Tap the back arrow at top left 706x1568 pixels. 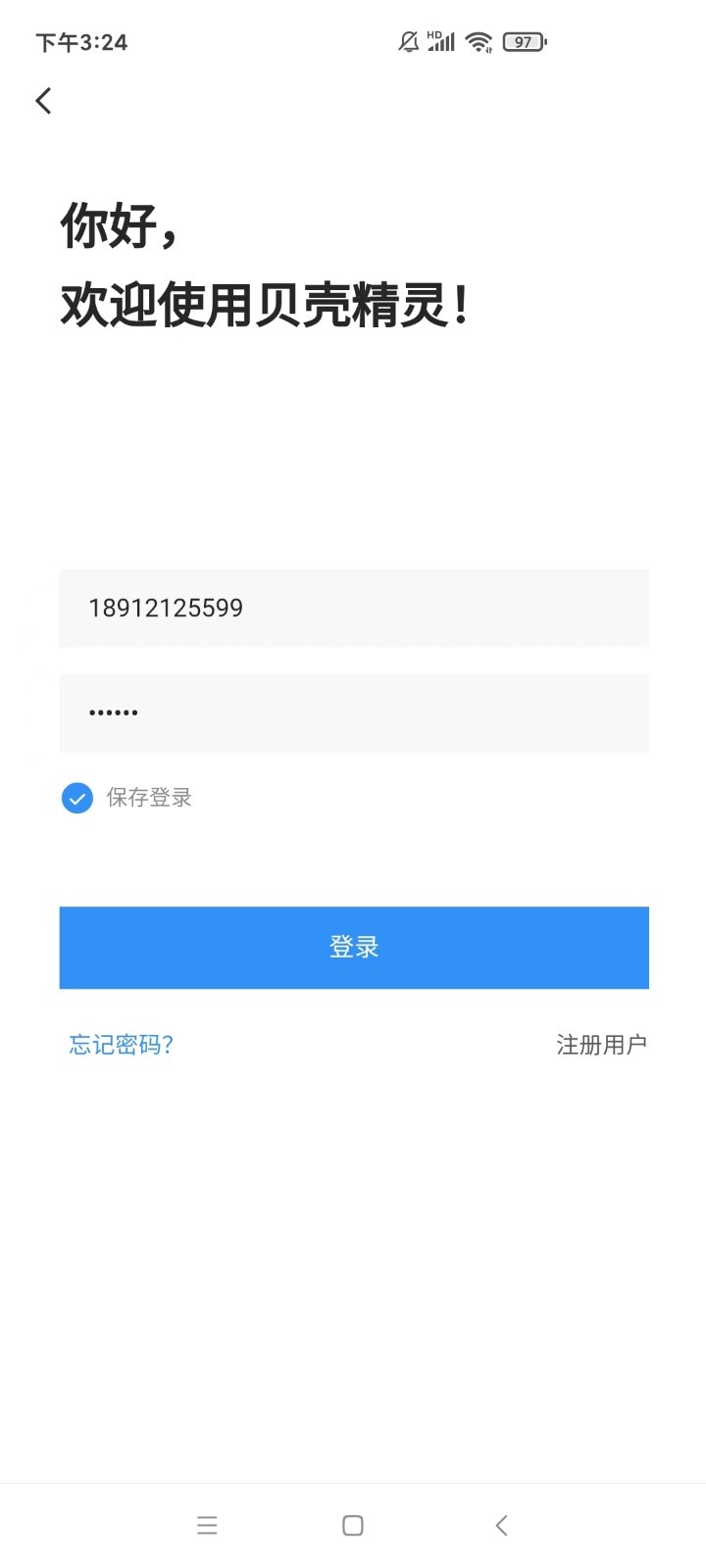(x=43, y=100)
